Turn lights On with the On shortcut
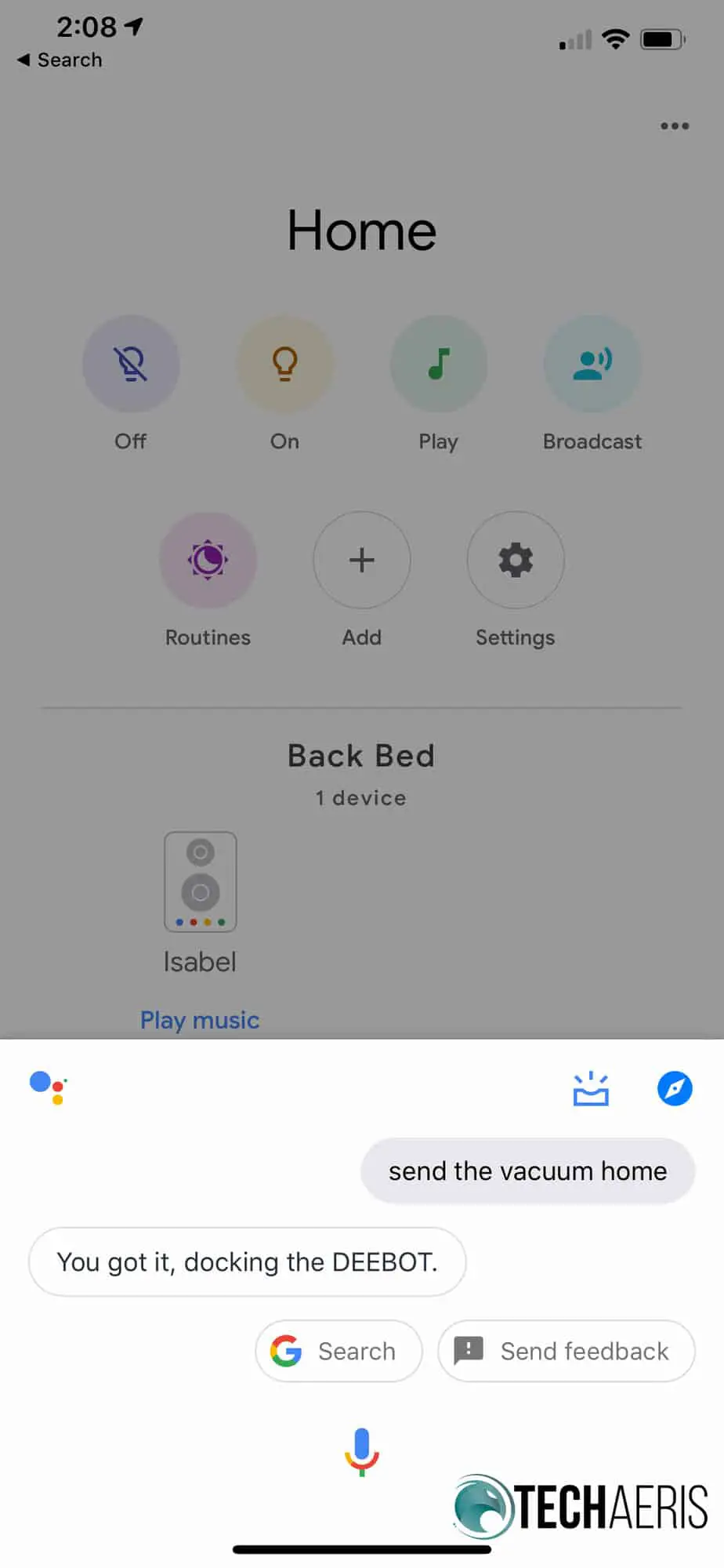Screen dimensions: 724x1568 tap(284, 364)
